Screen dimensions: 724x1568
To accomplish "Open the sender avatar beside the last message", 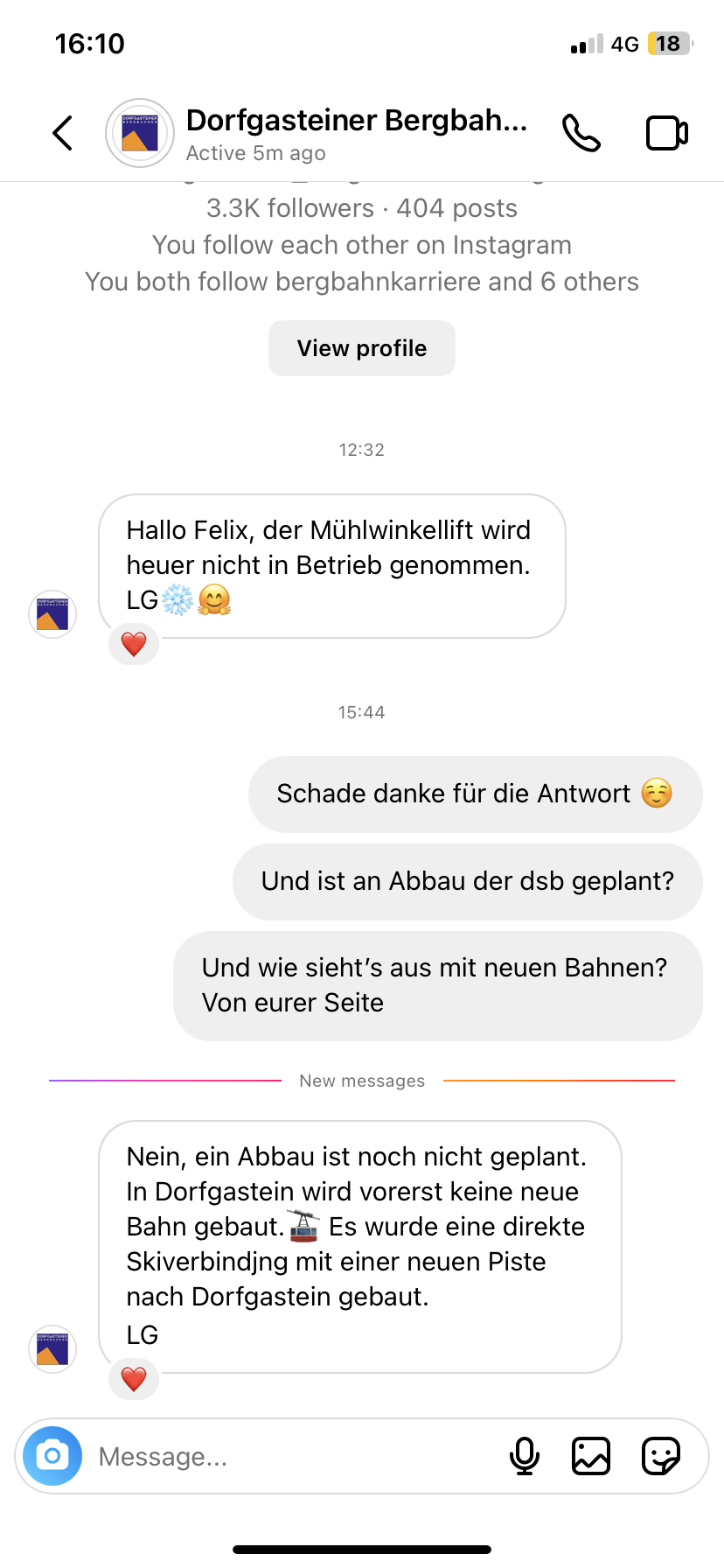I will tap(52, 1349).
